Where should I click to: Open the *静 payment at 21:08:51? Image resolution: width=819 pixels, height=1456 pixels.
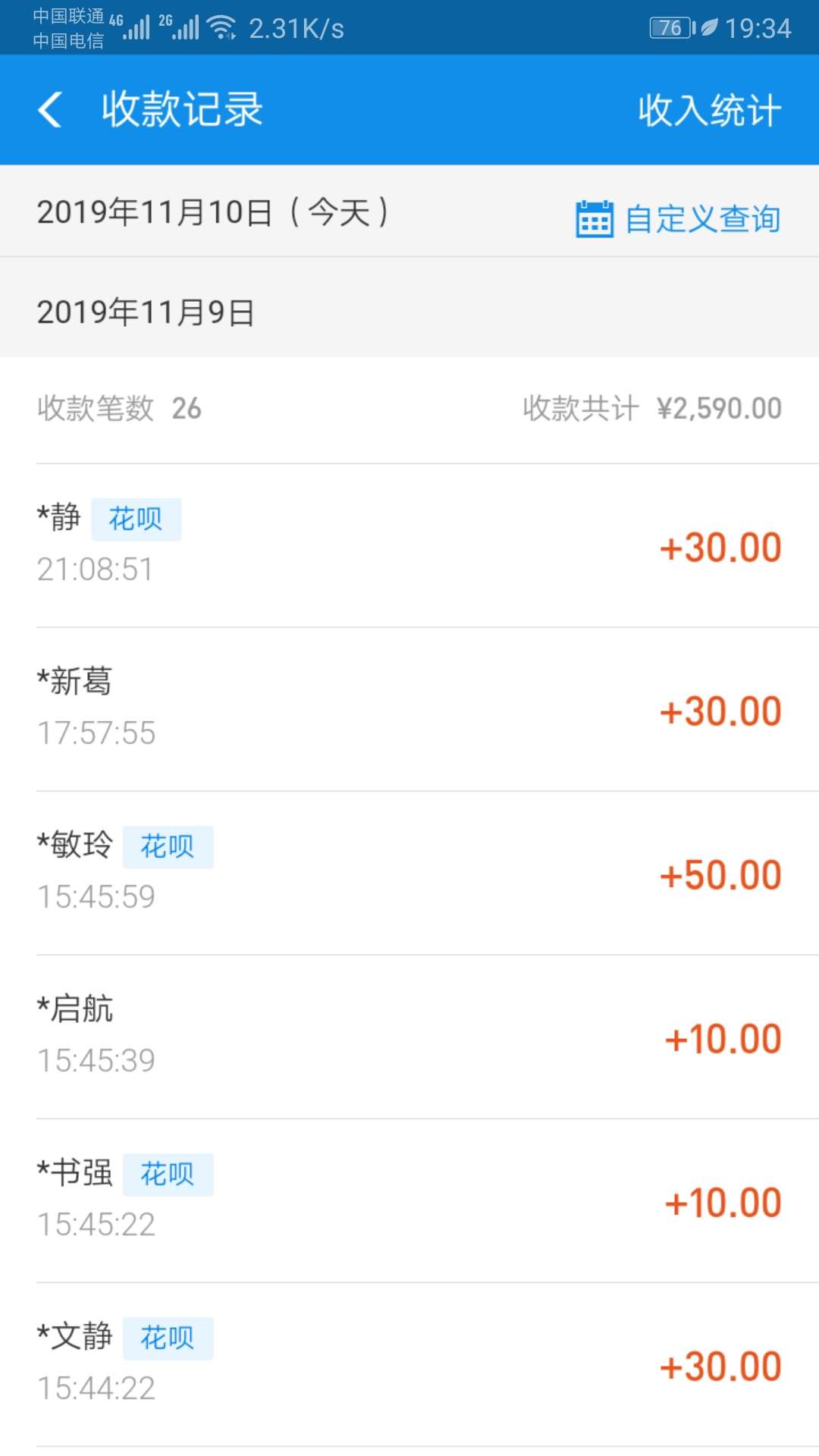point(409,546)
